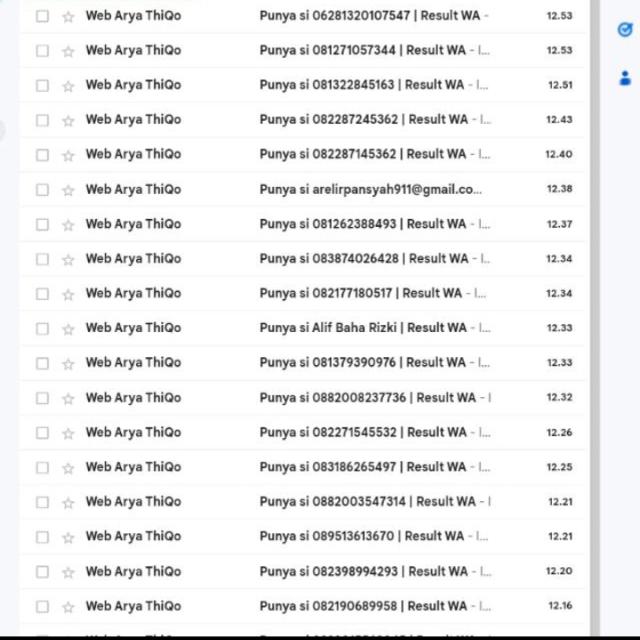The width and height of the screenshot is (640, 640).
Task: Select checkbox for email 082177180517
Action: pyautogui.click(x=42, y=294)
